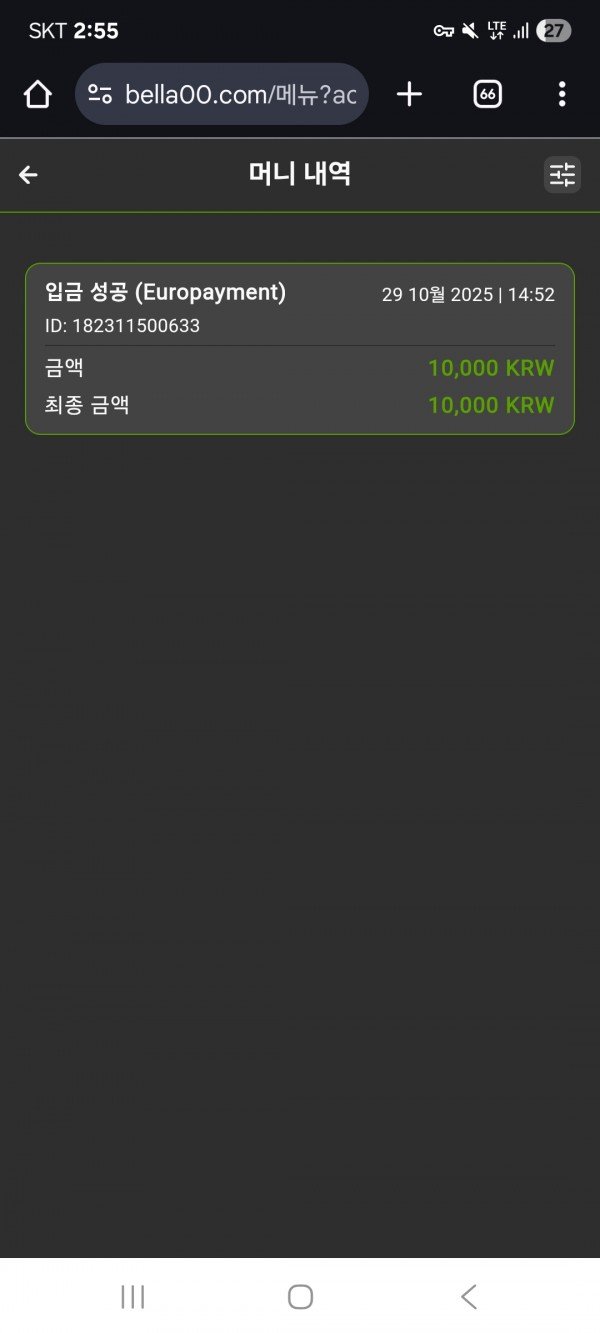Screen dimensions: 600x1333
Task: Tap the browser home icon
Action: click(37, 94)
